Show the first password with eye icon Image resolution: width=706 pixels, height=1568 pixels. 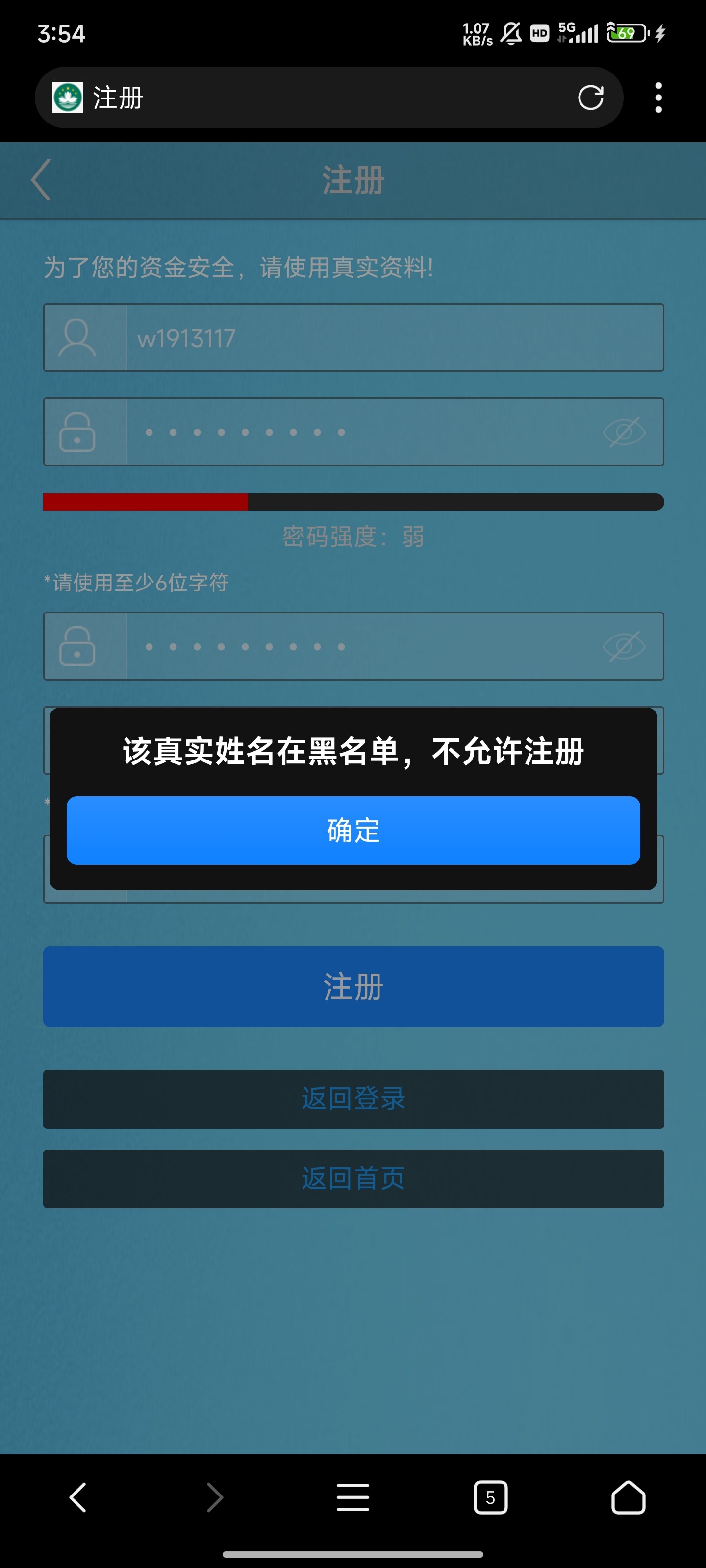pyautogui.click(x=623, y=432)
